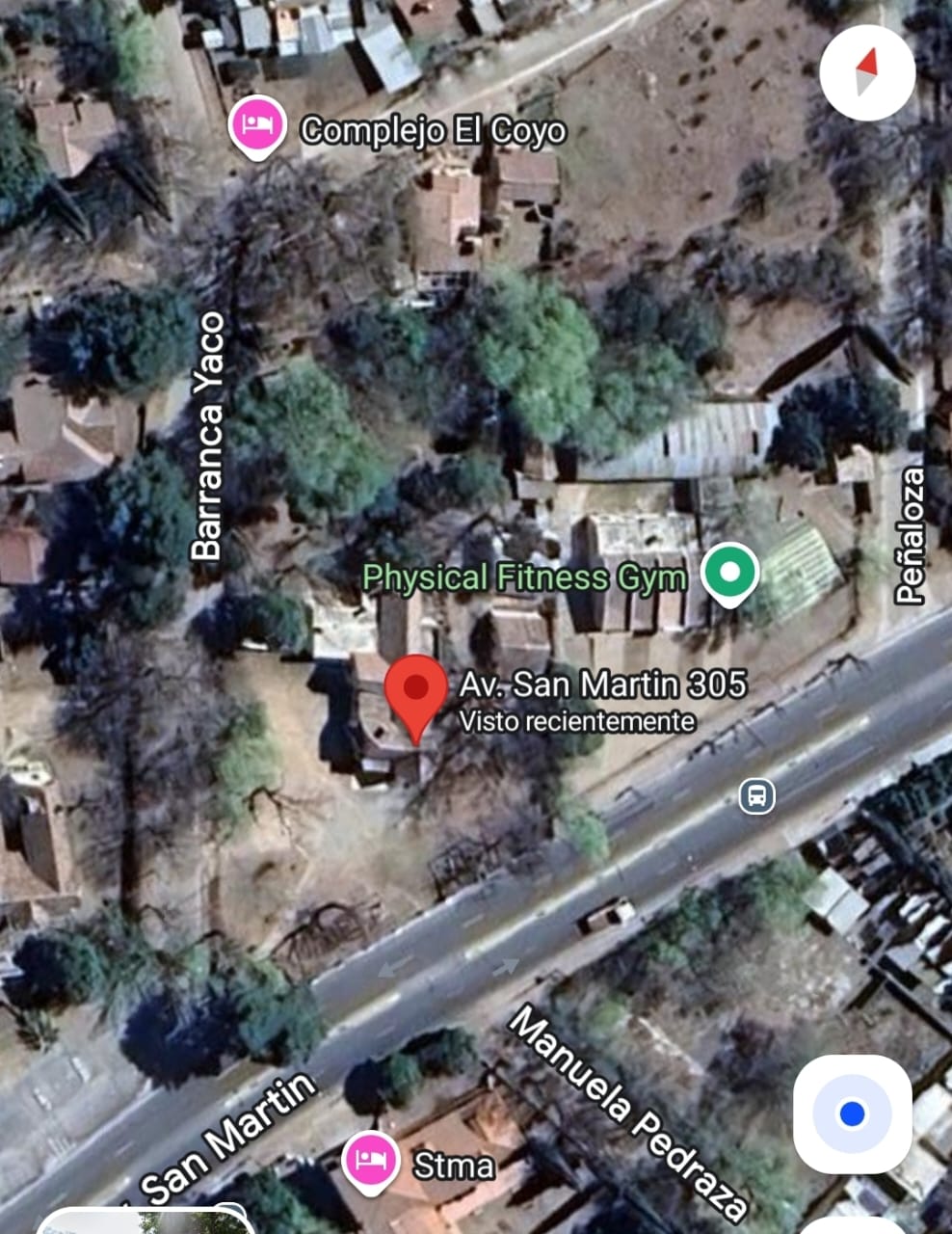This screenshot has height=1234, width=952.
Task: Open the street view thumbnail preview
Action: (x=145, y=1221)
